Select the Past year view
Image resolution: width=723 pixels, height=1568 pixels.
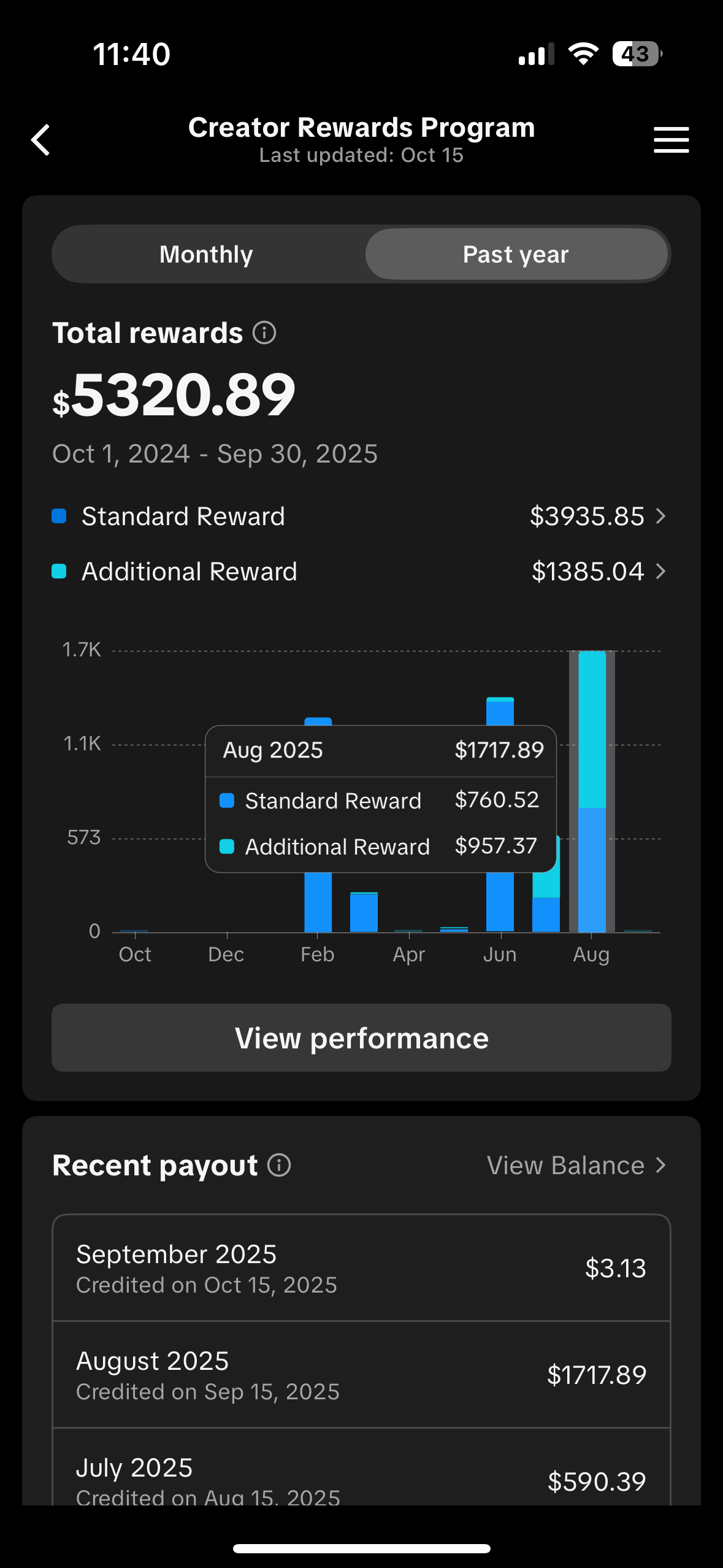(x=516, y=255)
